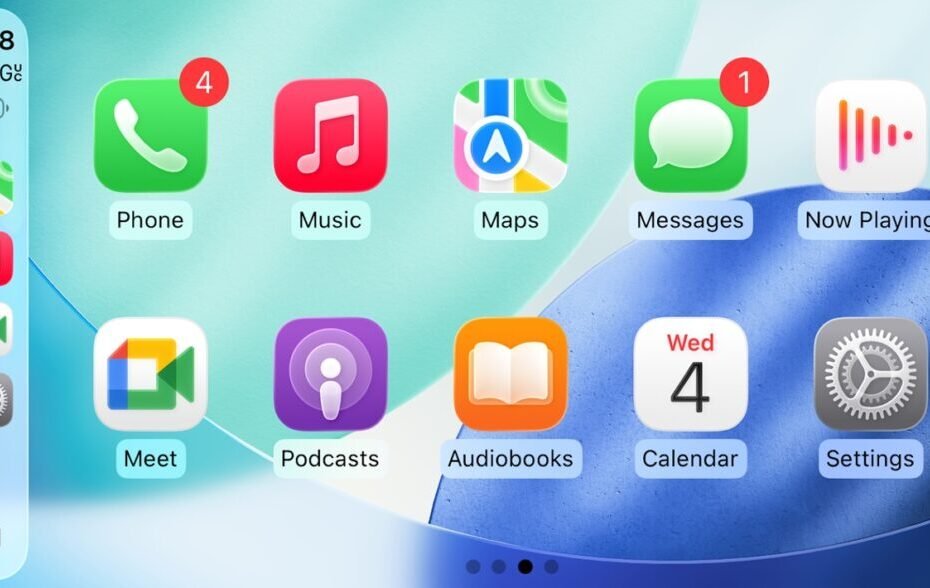Open the Phone app

pyautogui.click(x=150, y=136)
